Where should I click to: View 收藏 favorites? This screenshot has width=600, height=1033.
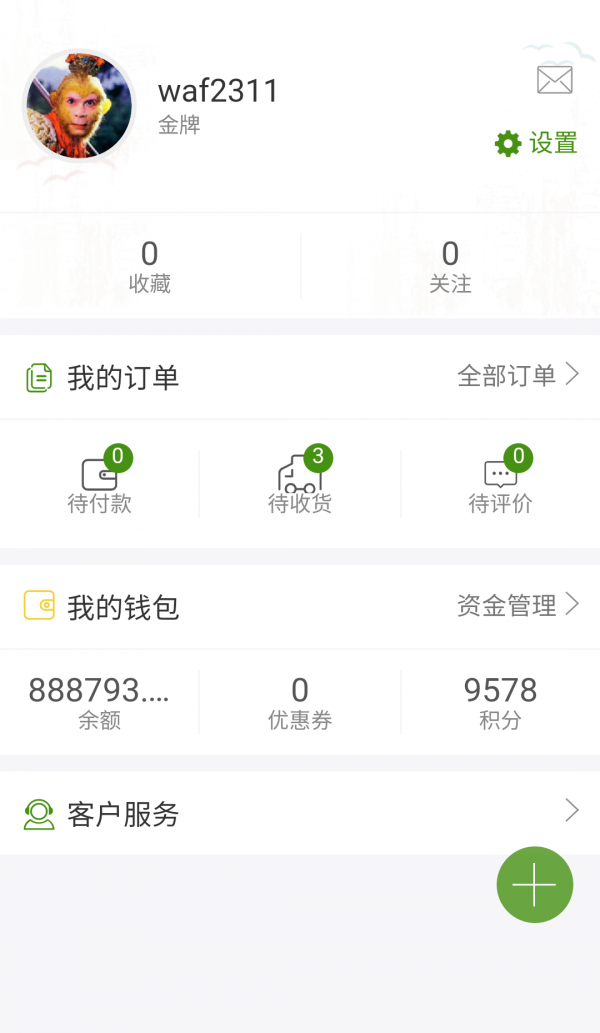point(150,266)
